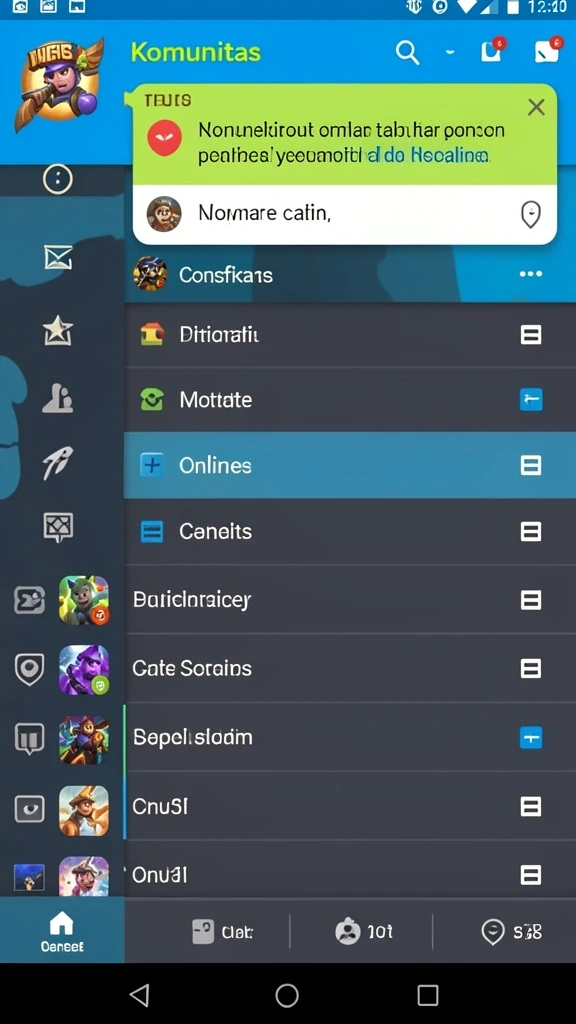Open the Sepelsladm row
The image size is (576, 1024).
click(350, 737)
